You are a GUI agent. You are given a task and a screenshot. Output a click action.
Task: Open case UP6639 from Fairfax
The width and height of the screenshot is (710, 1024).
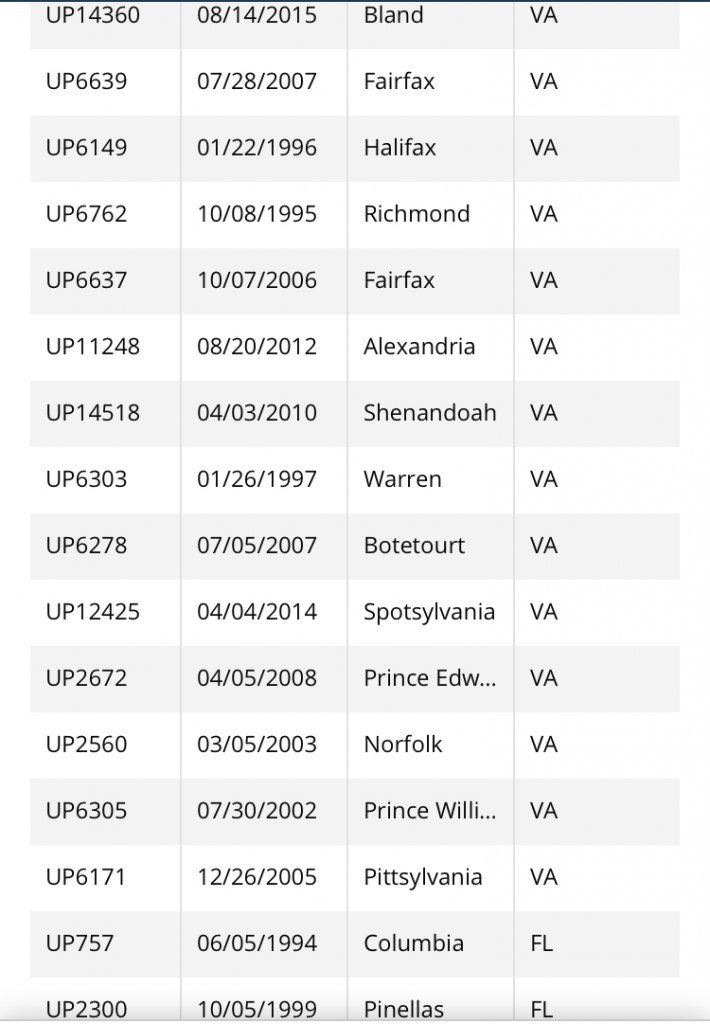[87, 82]
